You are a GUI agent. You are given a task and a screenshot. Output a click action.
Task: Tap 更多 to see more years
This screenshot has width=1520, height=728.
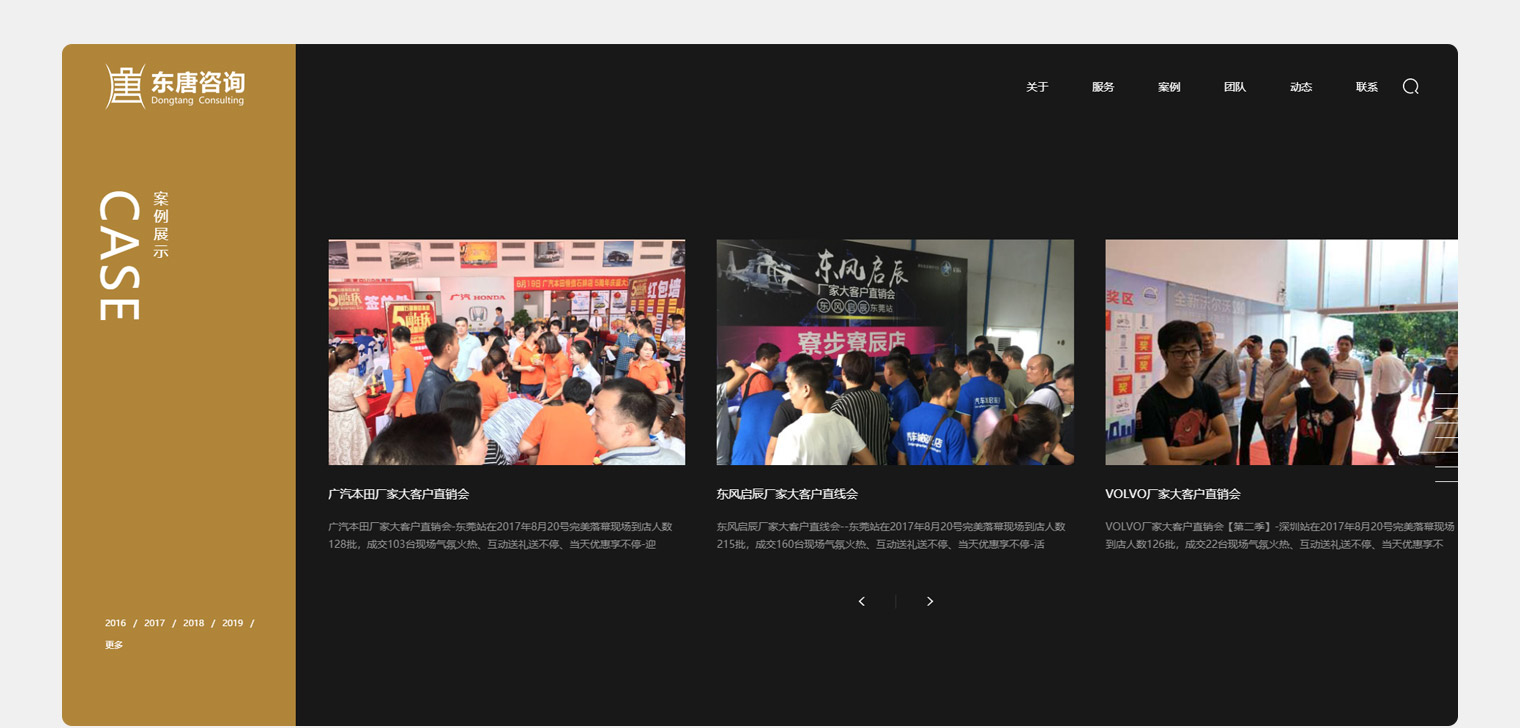coord(114,645)
